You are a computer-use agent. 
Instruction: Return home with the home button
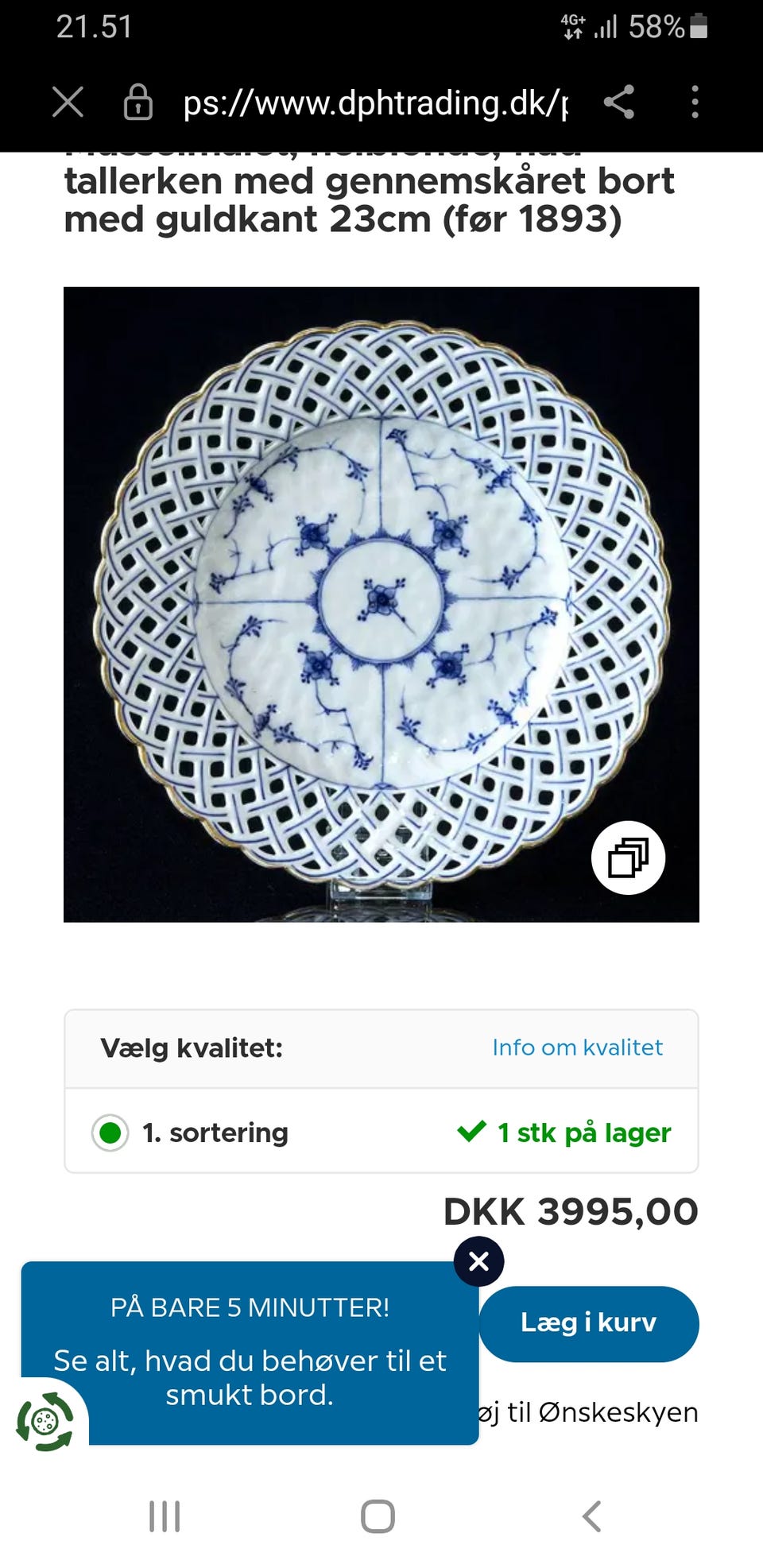click(x=376, y=1515)
